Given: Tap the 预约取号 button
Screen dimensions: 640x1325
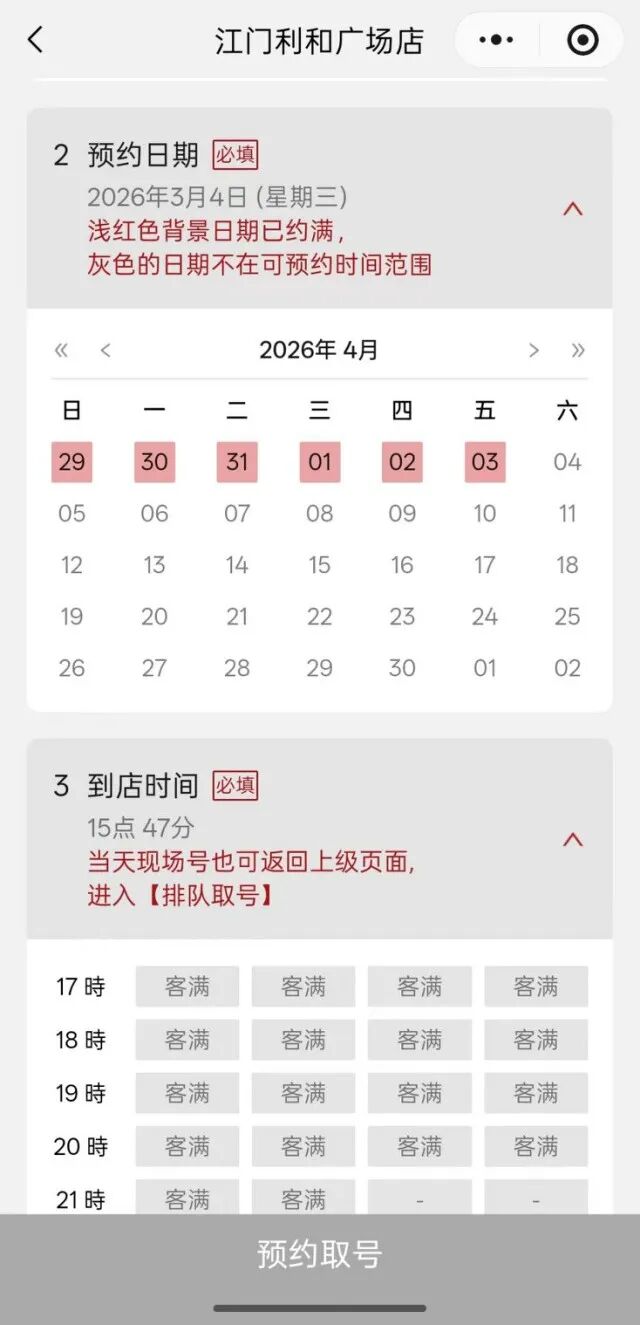Looking at the screenshot, I should tap(320, 1254).
